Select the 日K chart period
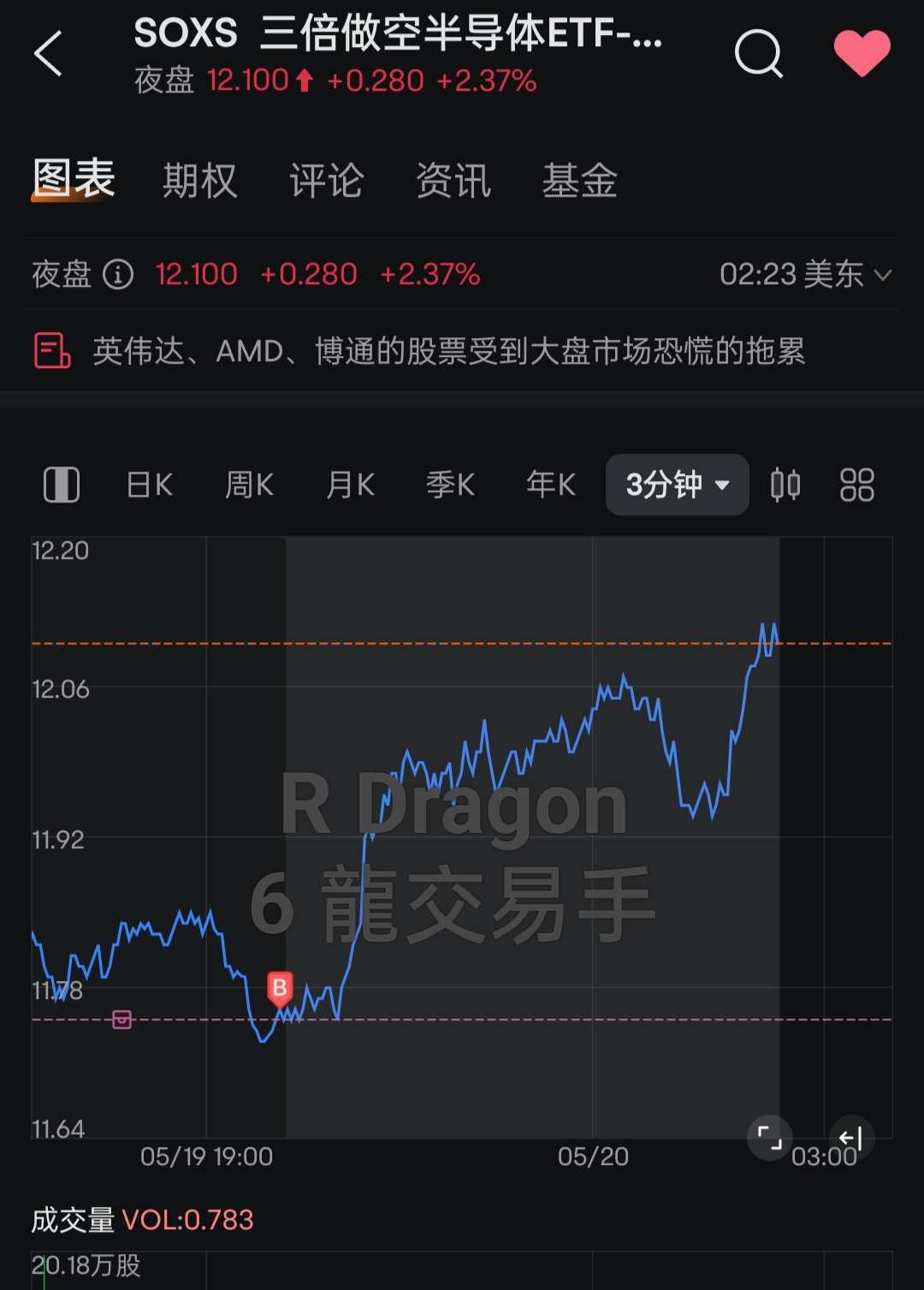924x1290 pixels. coord(150,484)
